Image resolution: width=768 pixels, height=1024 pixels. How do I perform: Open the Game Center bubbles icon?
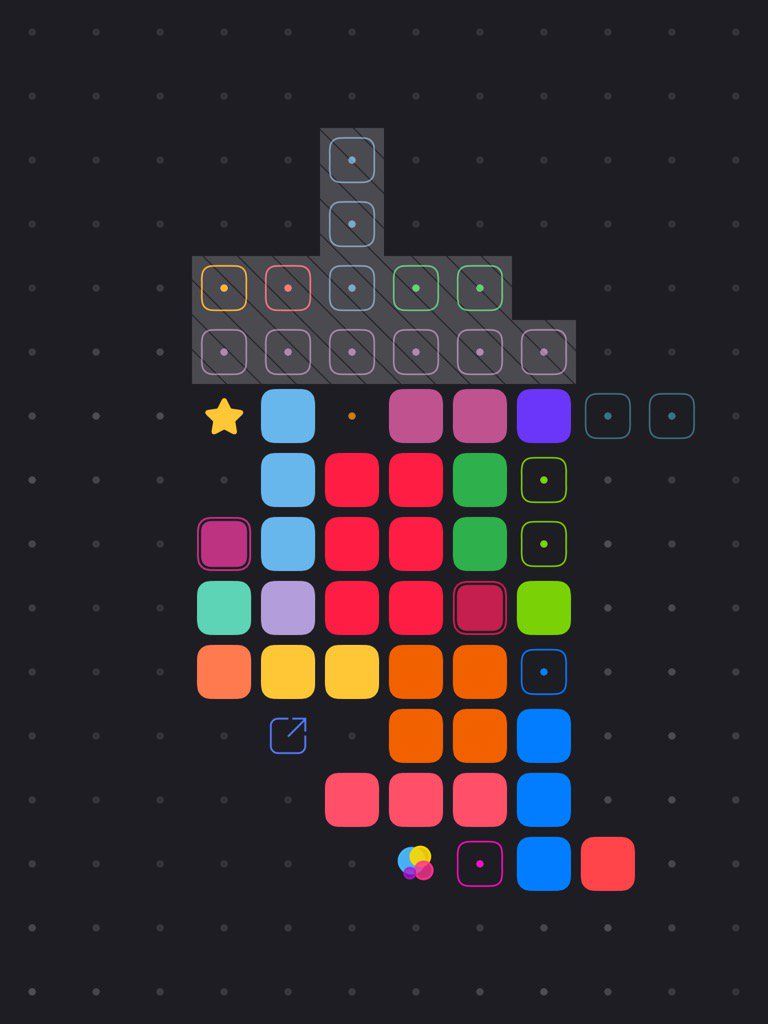click(415, 863)
